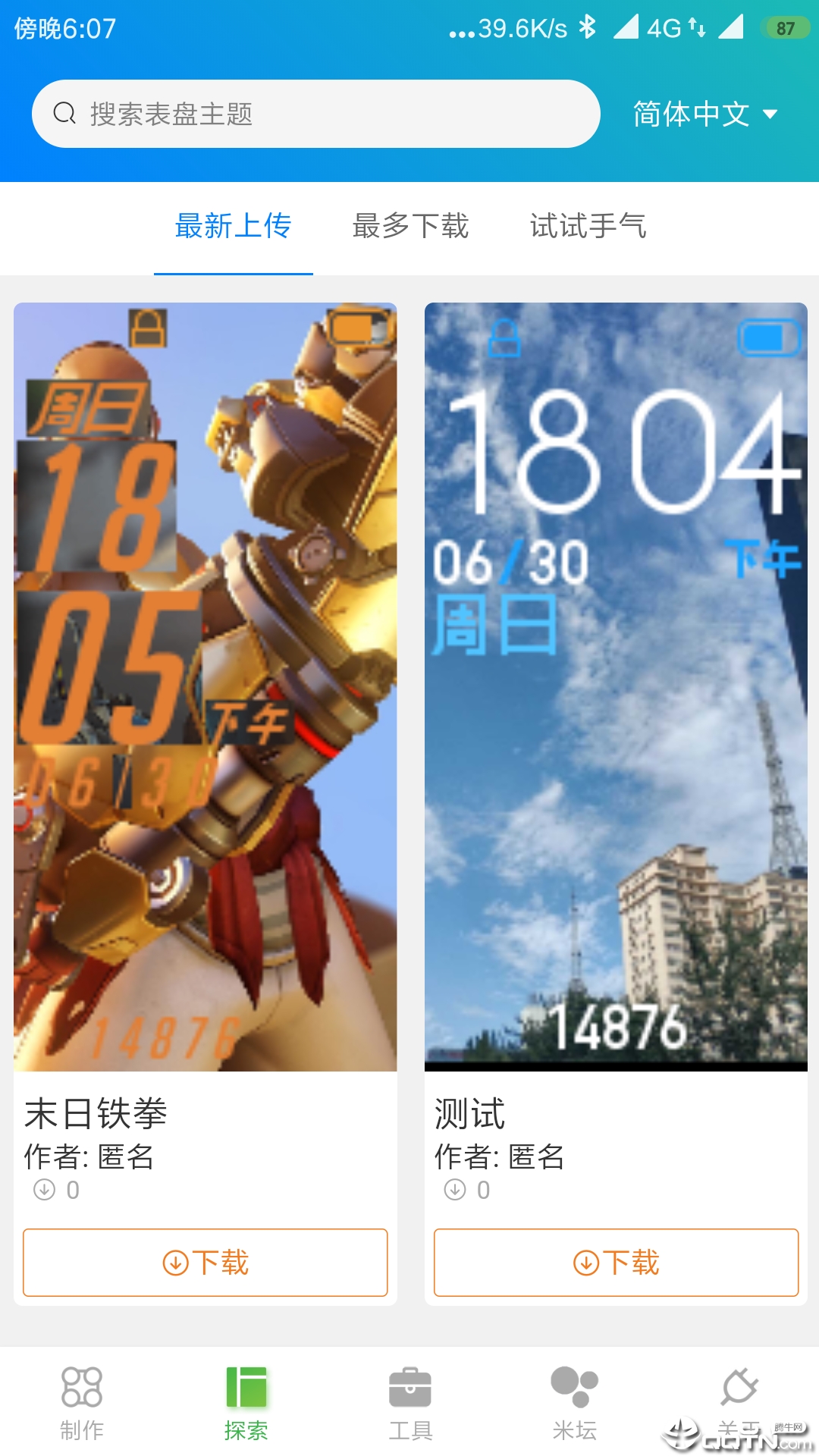Open the 简体中文 language dropdown
The width and height of the screenshot is (819, 1456).
(x=705, y=115)
